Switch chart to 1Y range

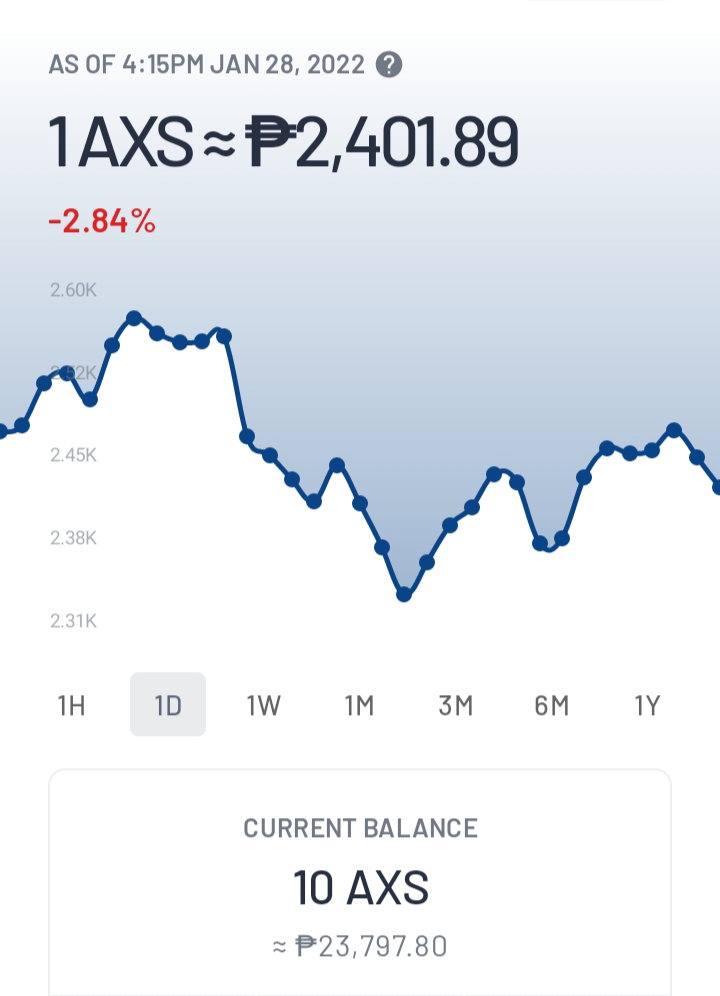(648, 705)
